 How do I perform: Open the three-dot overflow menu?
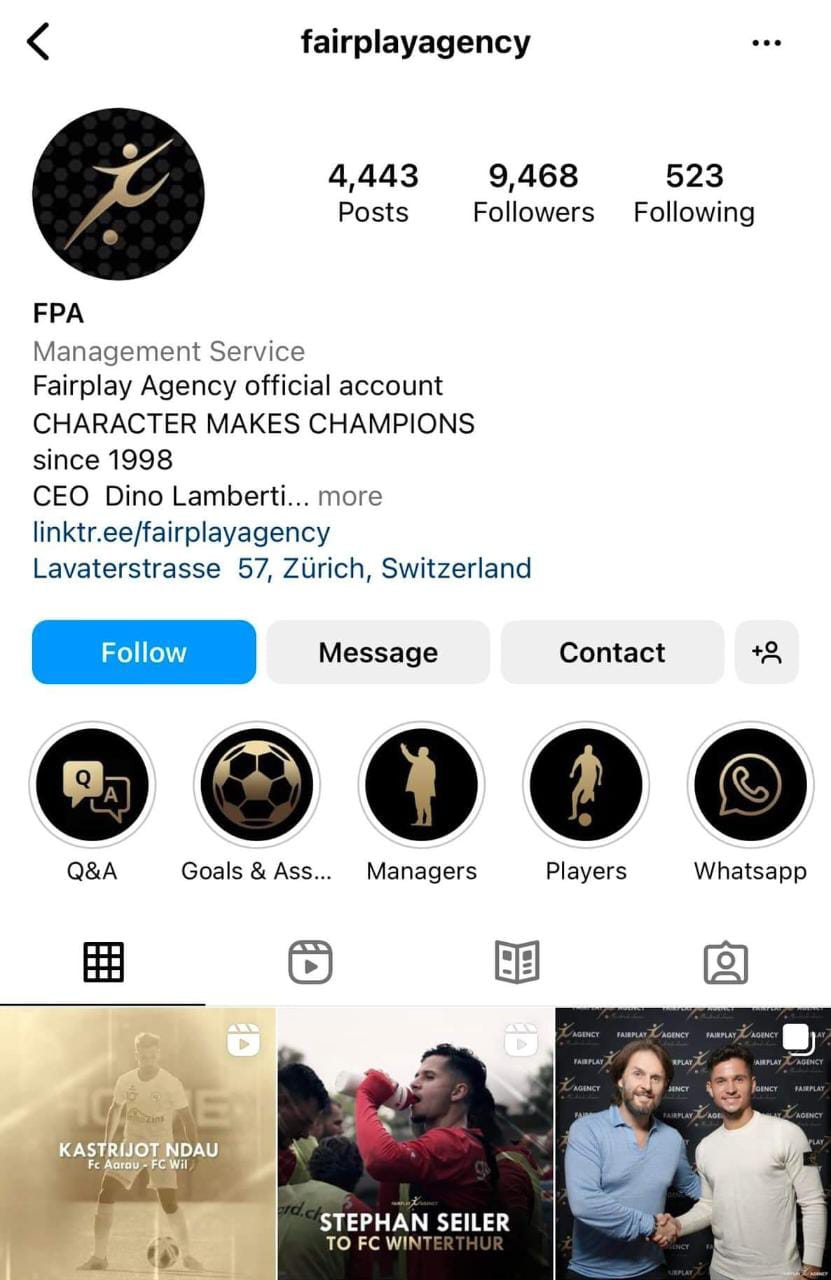pos(766,43)
